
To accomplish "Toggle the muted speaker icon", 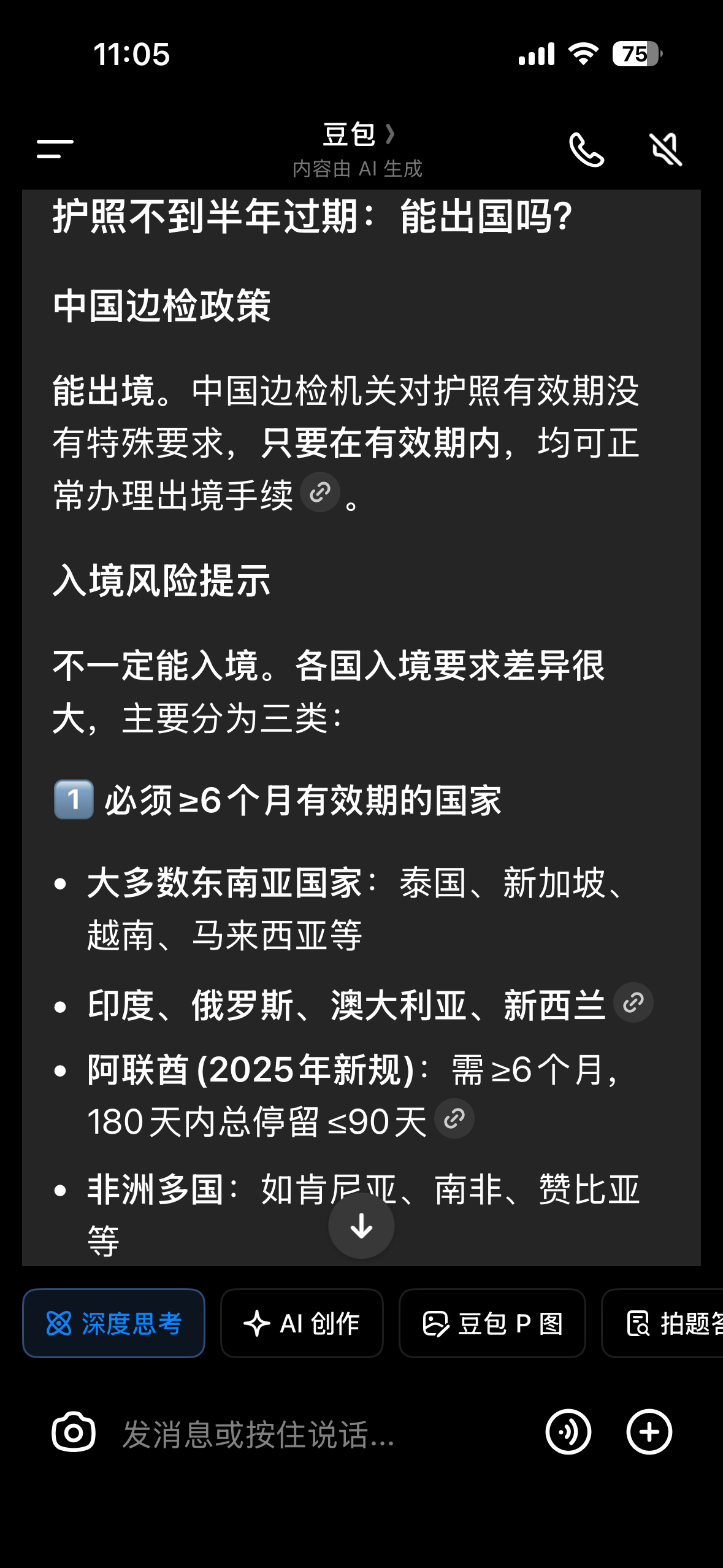I will coord(665,150).
